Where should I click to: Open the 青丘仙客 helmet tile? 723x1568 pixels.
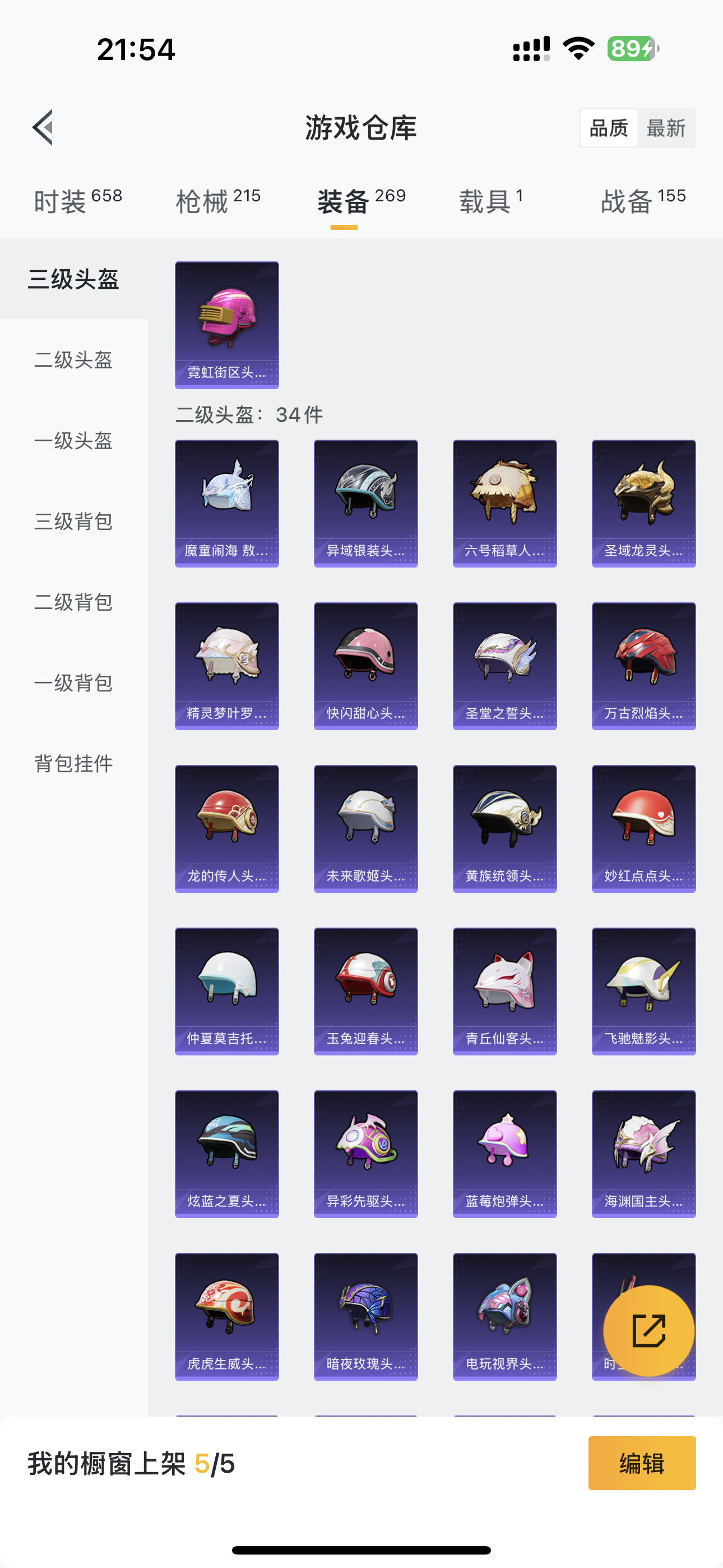coord(504,990)
